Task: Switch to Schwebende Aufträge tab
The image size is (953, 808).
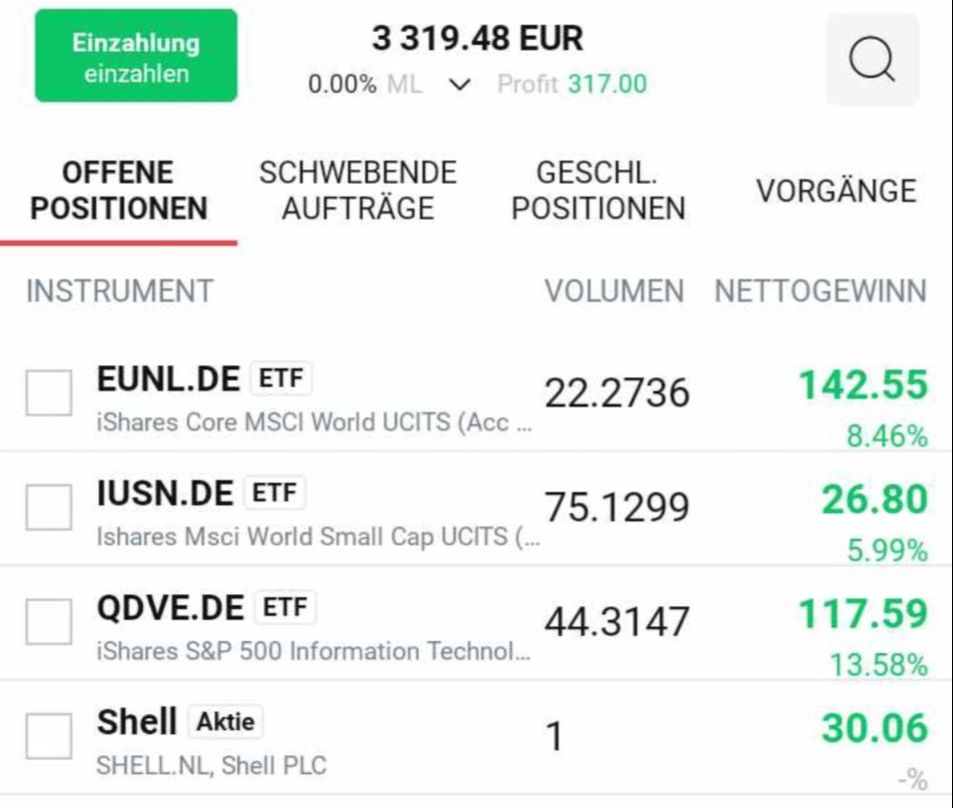Action: coord(358,191)
